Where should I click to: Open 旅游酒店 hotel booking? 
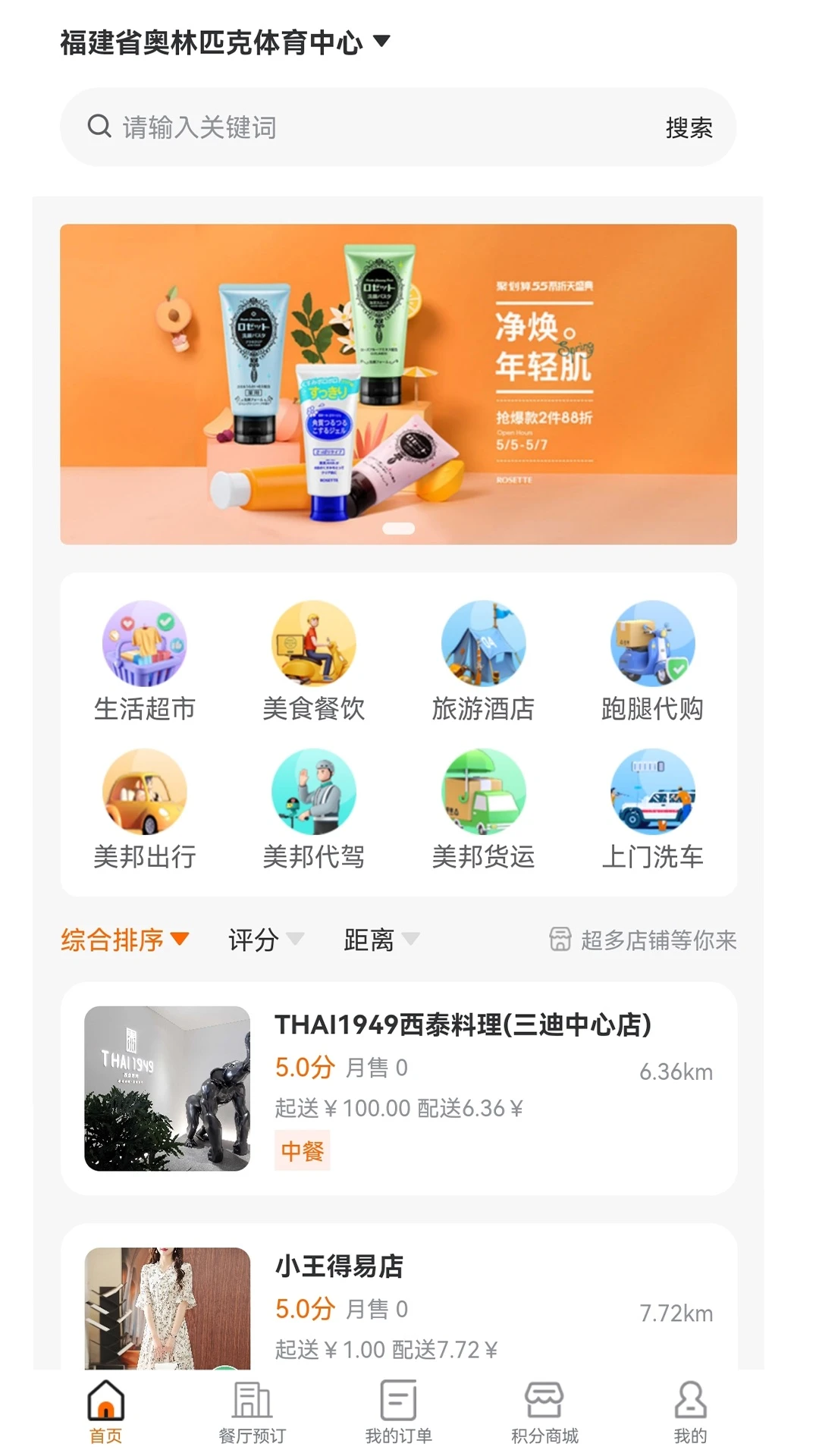click(483, 645)
